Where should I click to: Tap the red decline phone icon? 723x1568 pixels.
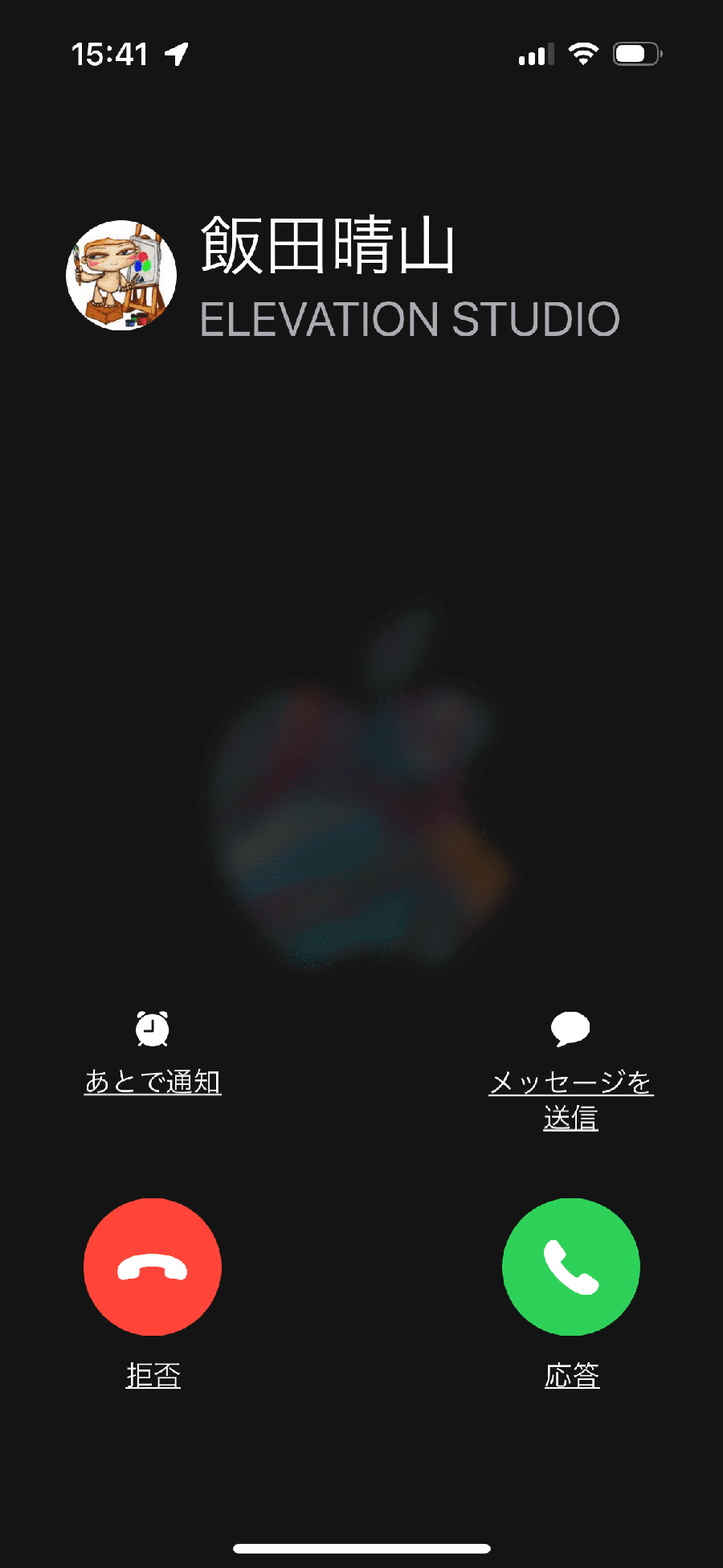[x=152, y=1267]
